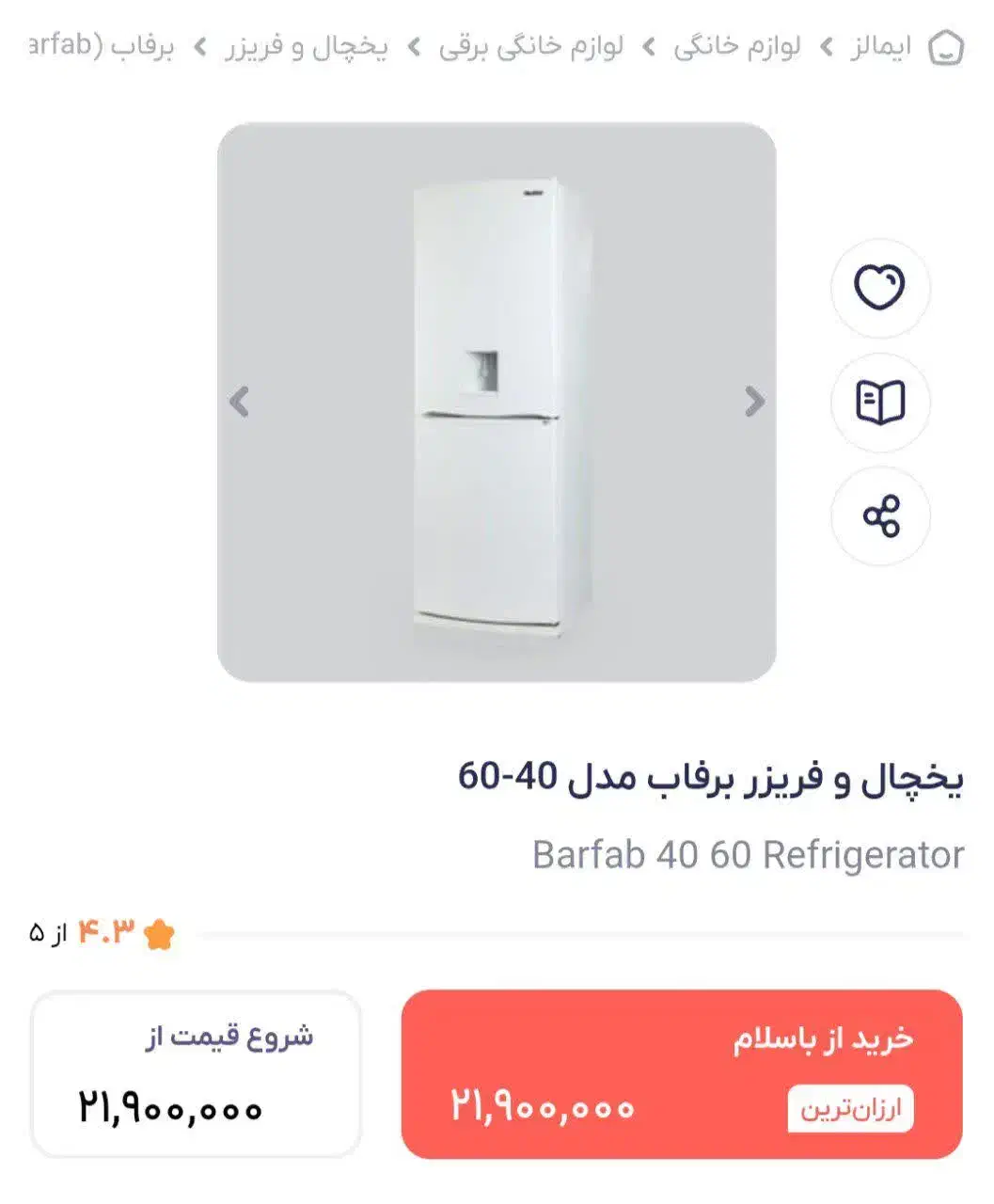Open the ارزان‌ترین cheapest-price badge
The height and width of the screenshot is (1204, 994).
(x=848, y=1108)
